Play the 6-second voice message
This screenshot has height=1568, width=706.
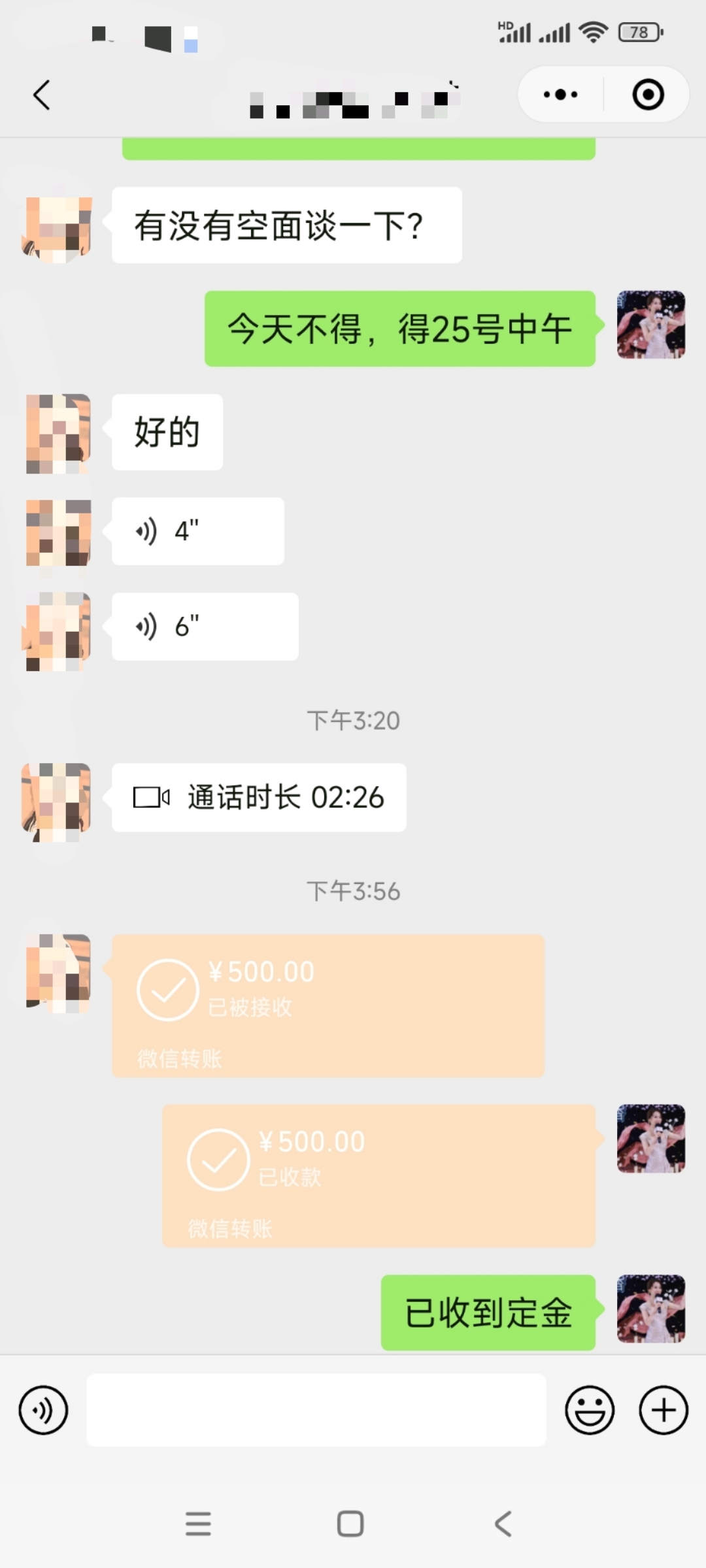tap(205, 627)
